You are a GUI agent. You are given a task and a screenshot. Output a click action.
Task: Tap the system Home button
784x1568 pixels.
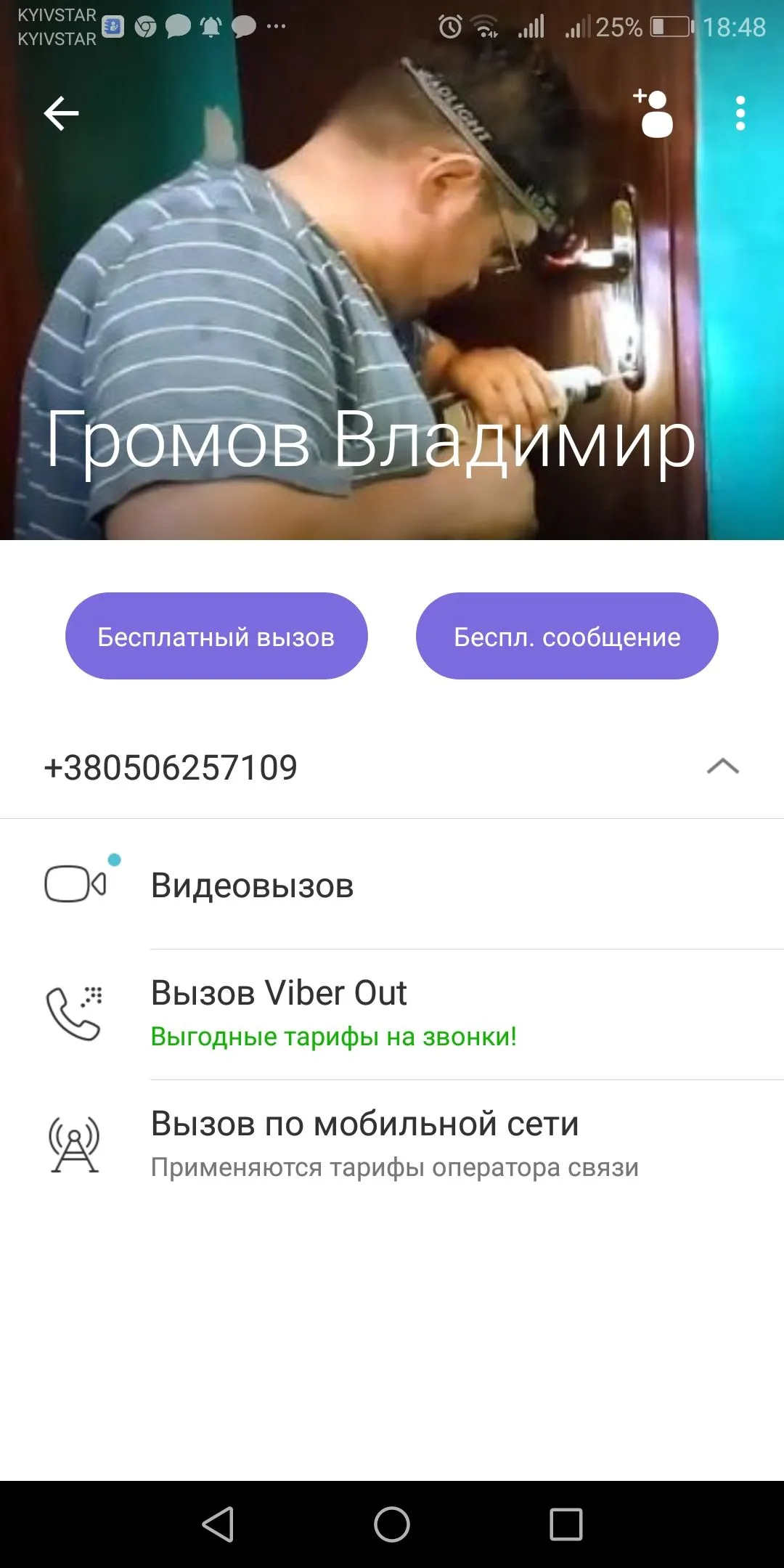coord(392,1524)
